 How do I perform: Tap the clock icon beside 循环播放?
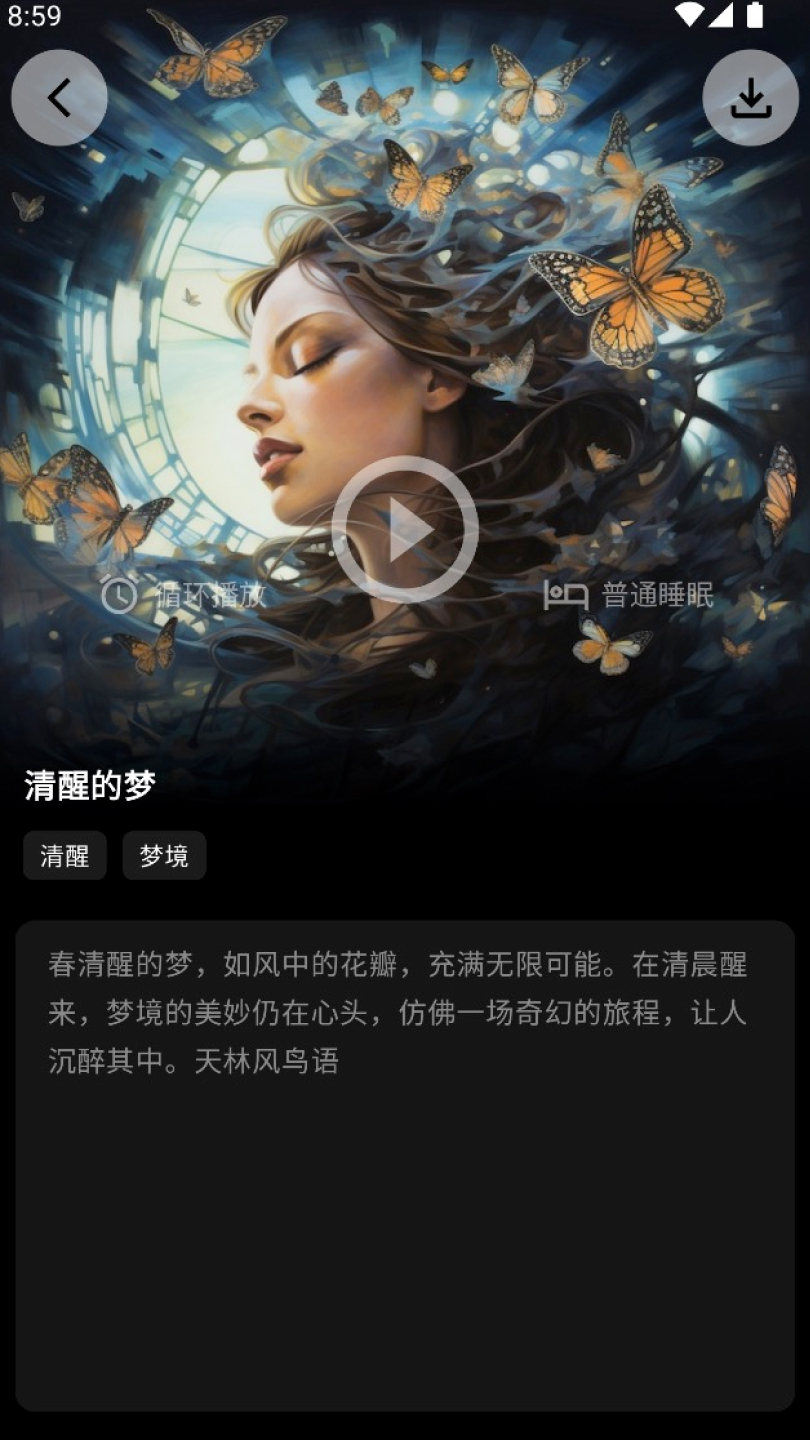point(117,594)
